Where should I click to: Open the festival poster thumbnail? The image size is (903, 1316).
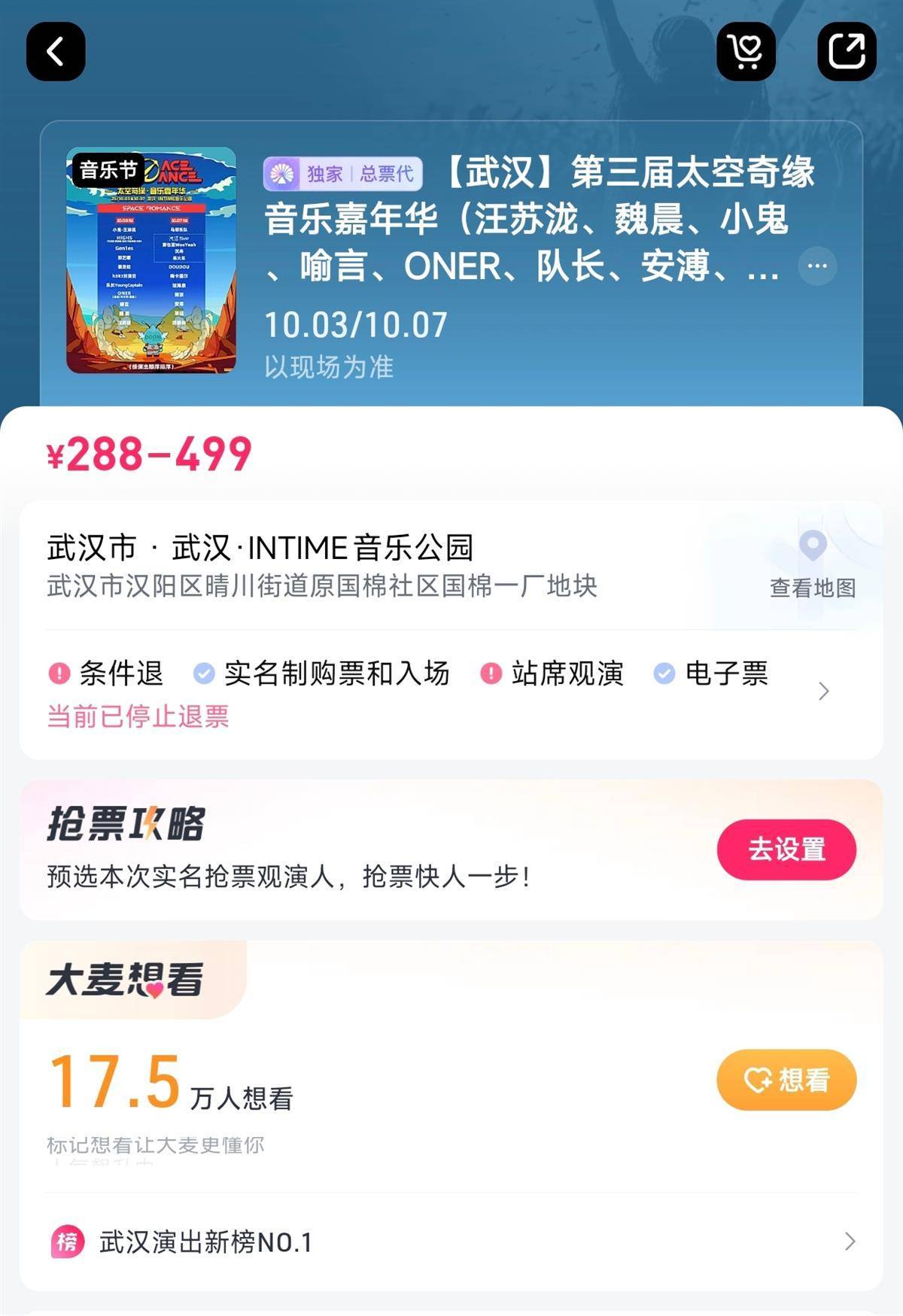pyautogui.click(x=151, y=260)
